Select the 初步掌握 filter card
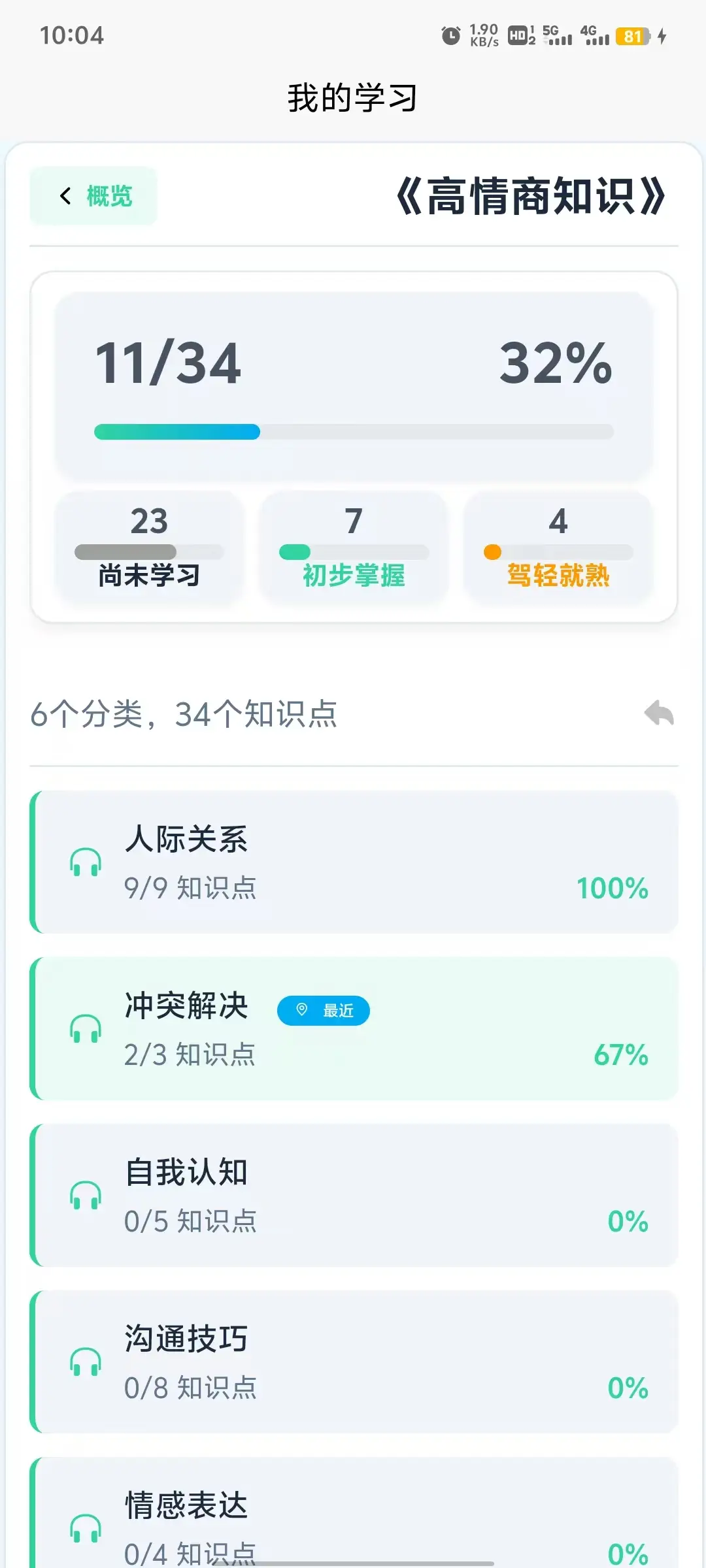This screenshot has height=1568, width=706. tap(354, 547)
